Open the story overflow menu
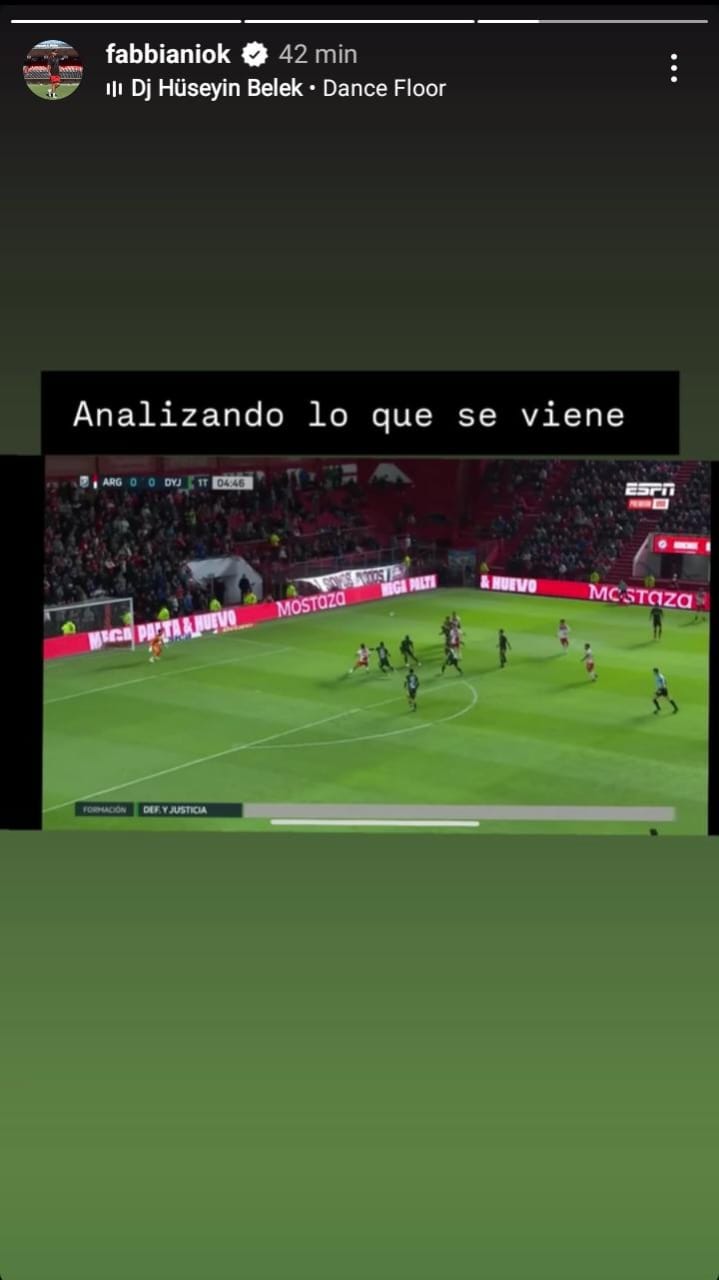The image size is (719, 1280). pos(674,68)
